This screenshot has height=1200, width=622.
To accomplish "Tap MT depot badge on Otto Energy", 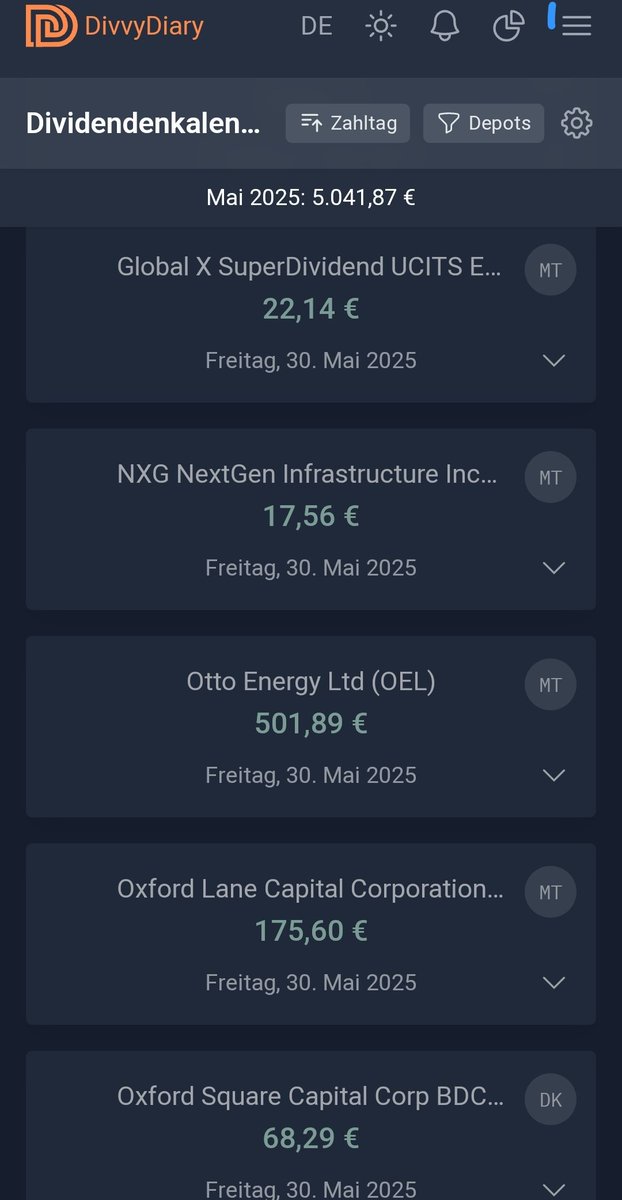I will click(550, 685).
